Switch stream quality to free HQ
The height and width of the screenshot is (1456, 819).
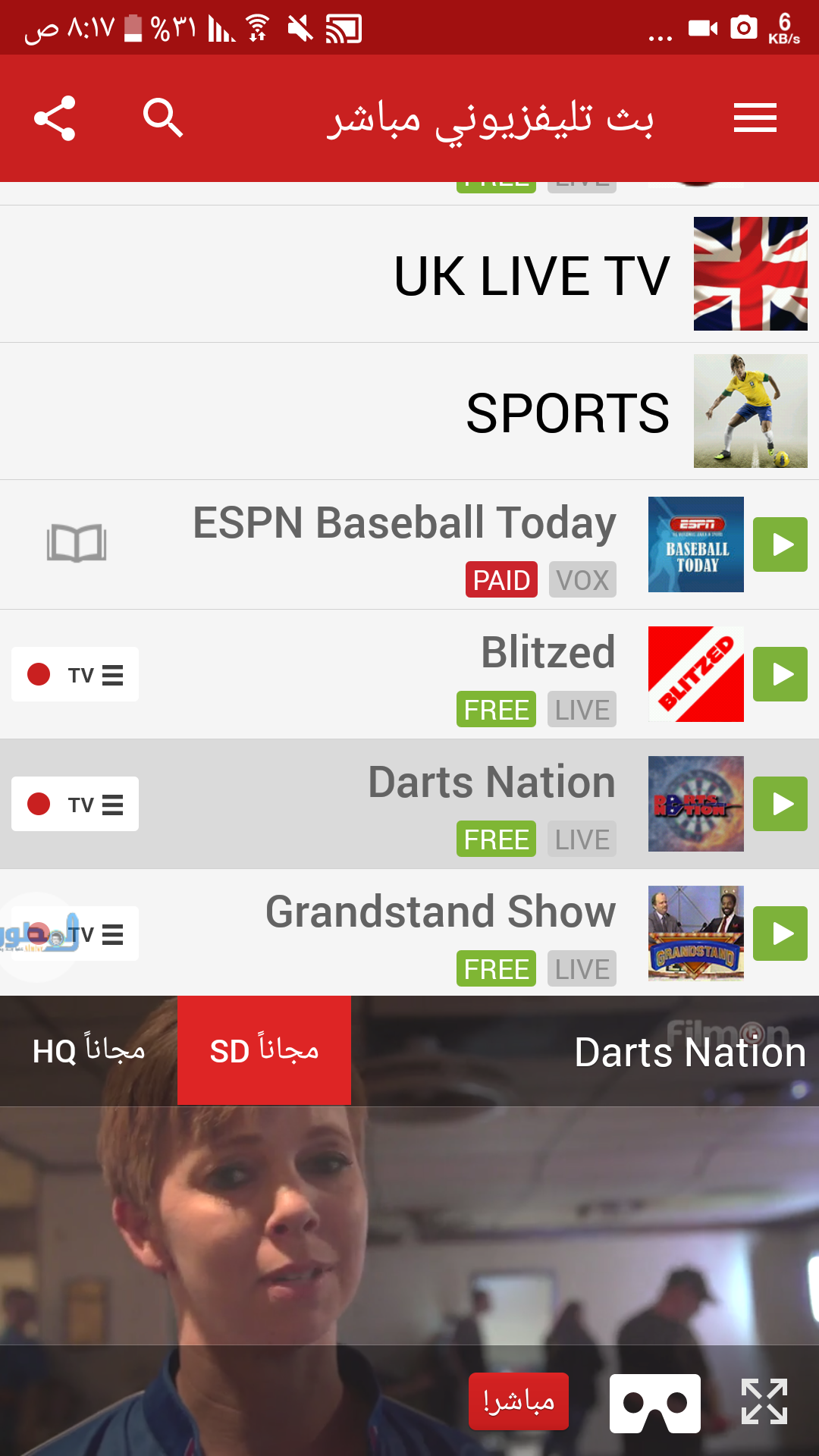(x=89, y=1051)
